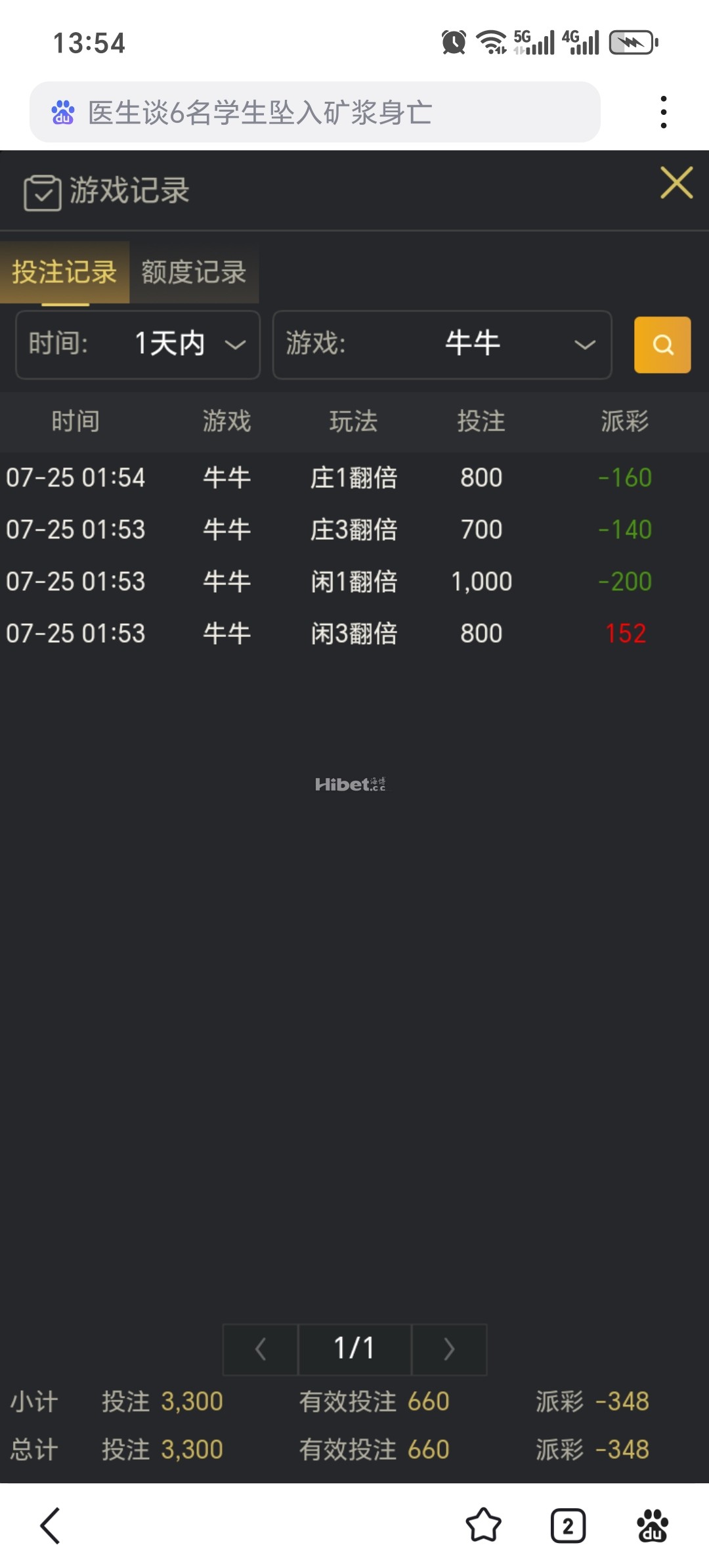Close the 游戏记录 dialog with the X
The width and height of the screenshot is (709, 1568).
(676, 183)
